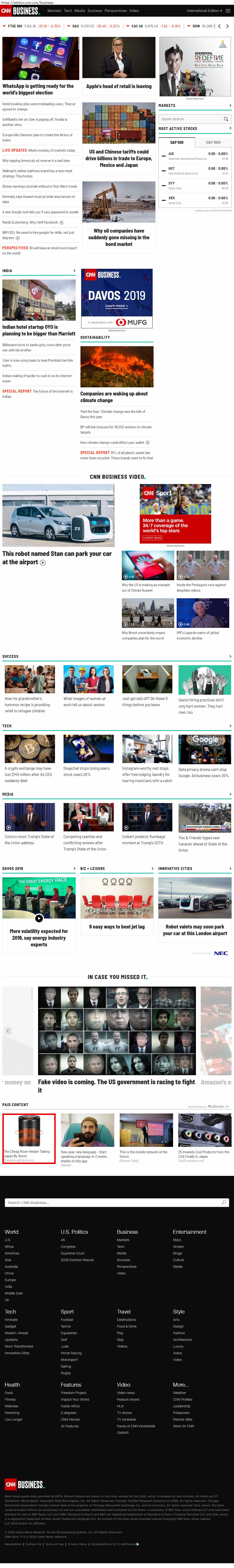234x1568 pixels.
Task: Open the Fake video is coming article
Action: coord(116,1085)
